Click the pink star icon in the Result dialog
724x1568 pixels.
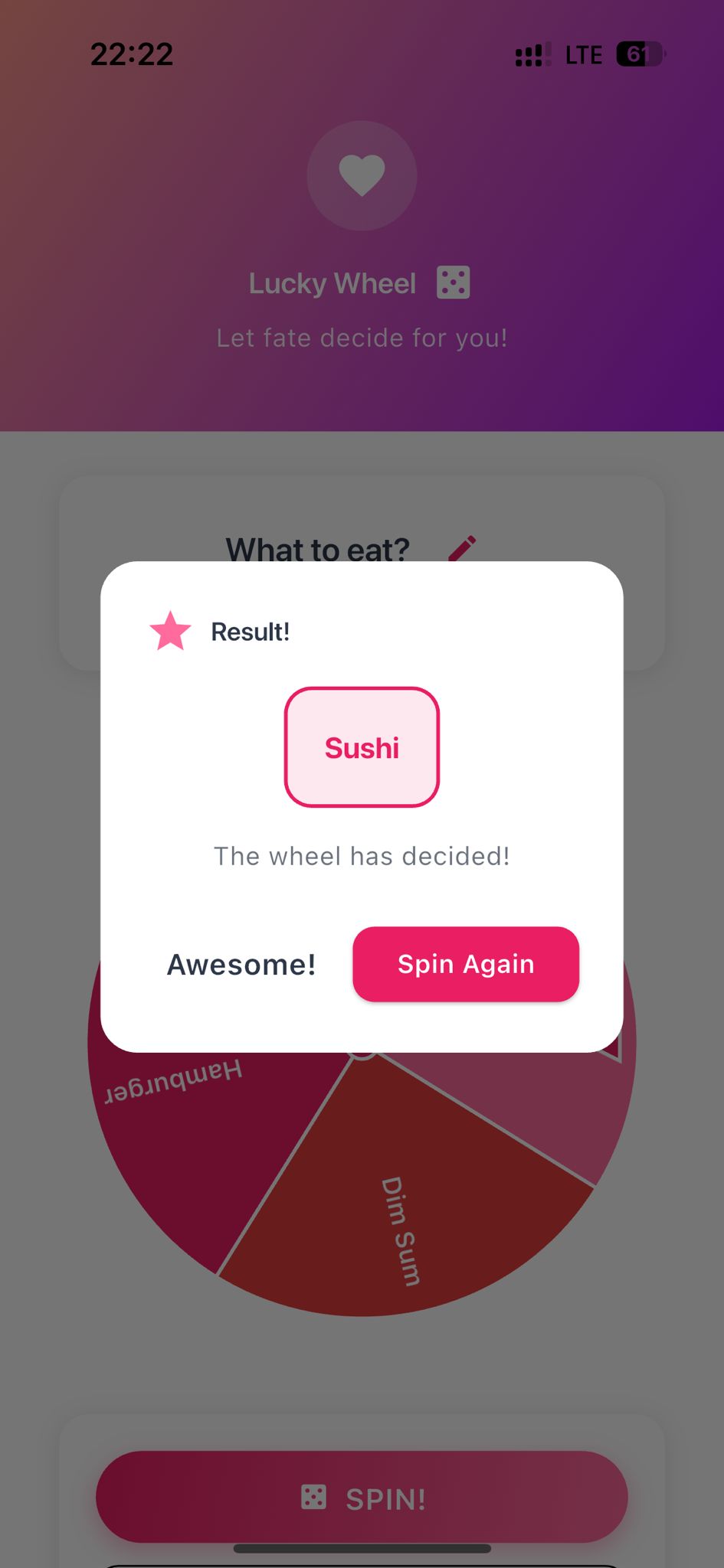pyautogui.click(x=170, y=630)
